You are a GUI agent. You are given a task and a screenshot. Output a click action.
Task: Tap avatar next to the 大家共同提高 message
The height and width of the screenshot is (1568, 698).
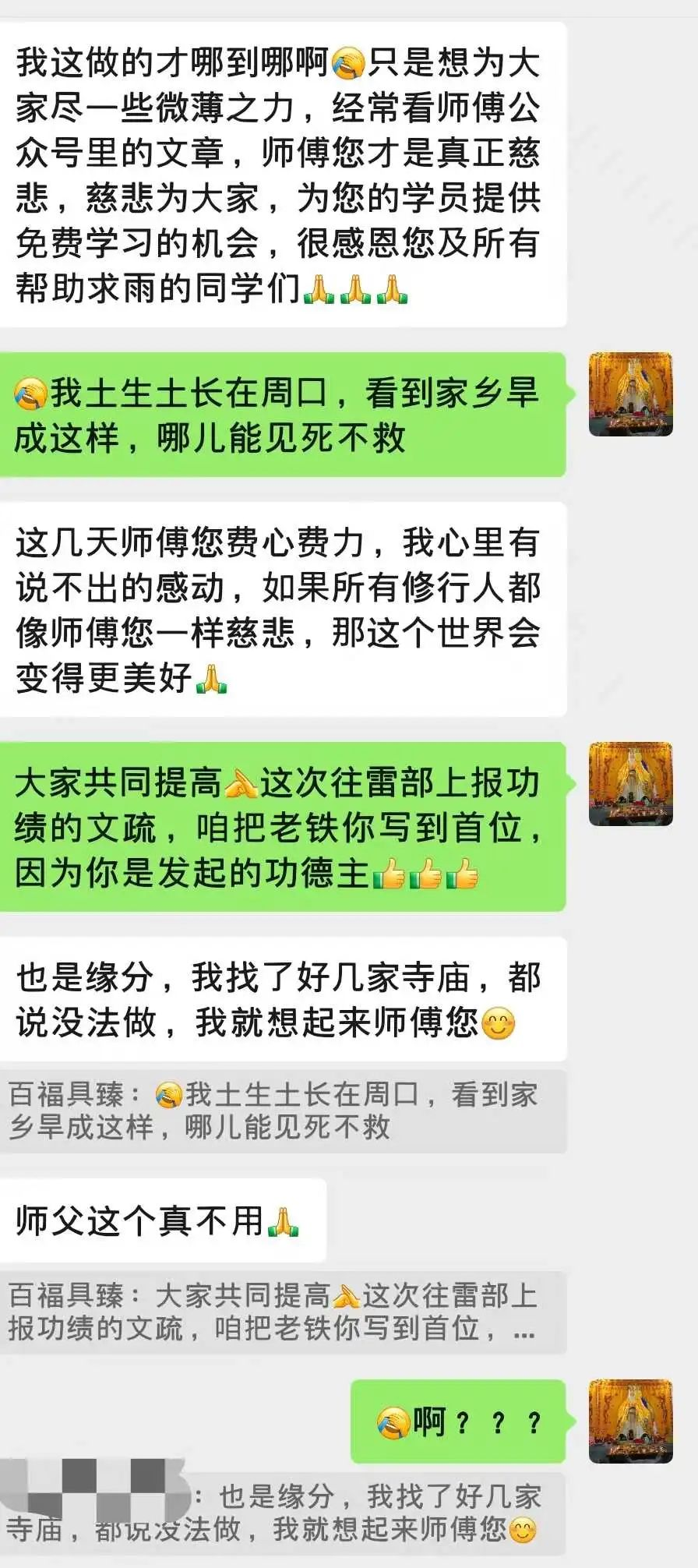coord(630,784)
